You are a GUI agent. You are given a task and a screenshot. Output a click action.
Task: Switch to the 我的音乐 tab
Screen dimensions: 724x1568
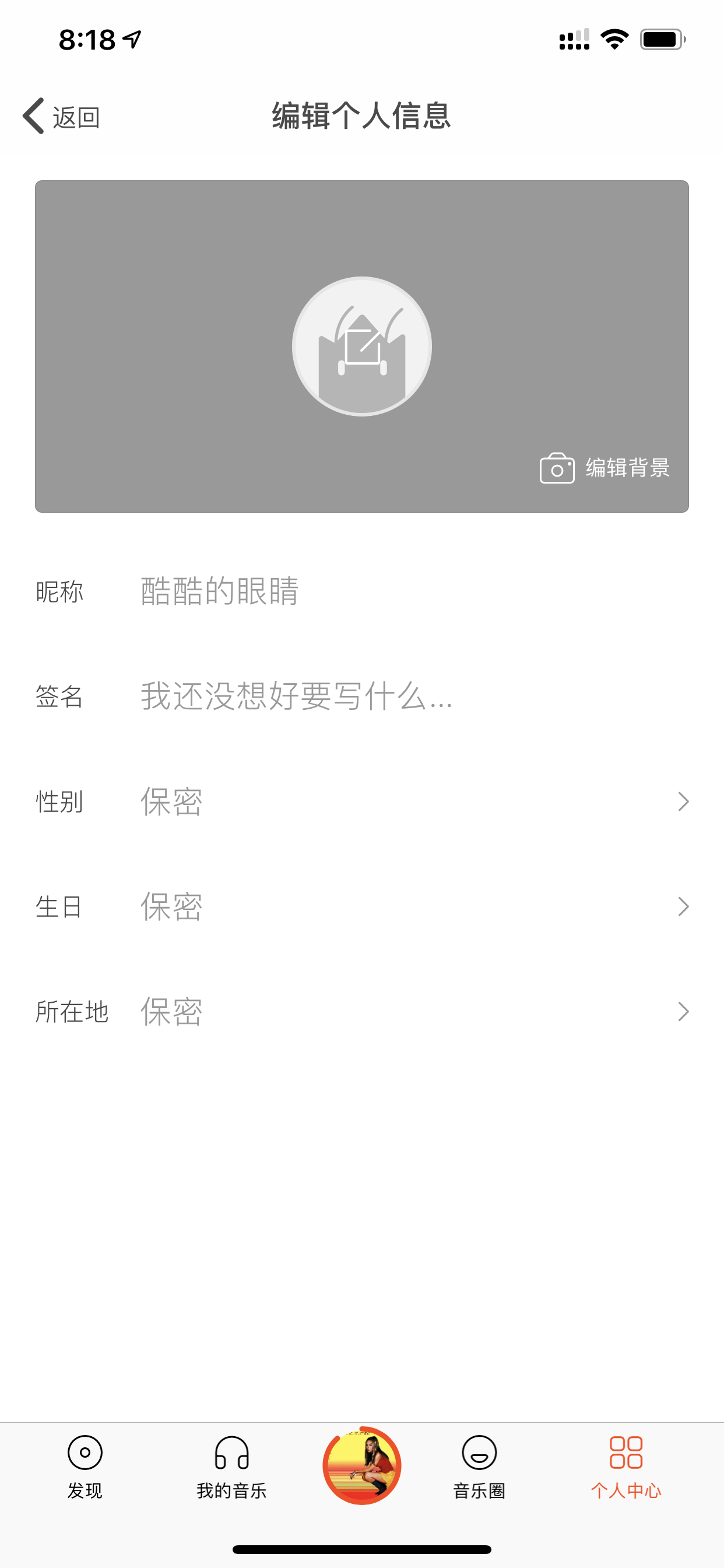(x=232, y=1467)
